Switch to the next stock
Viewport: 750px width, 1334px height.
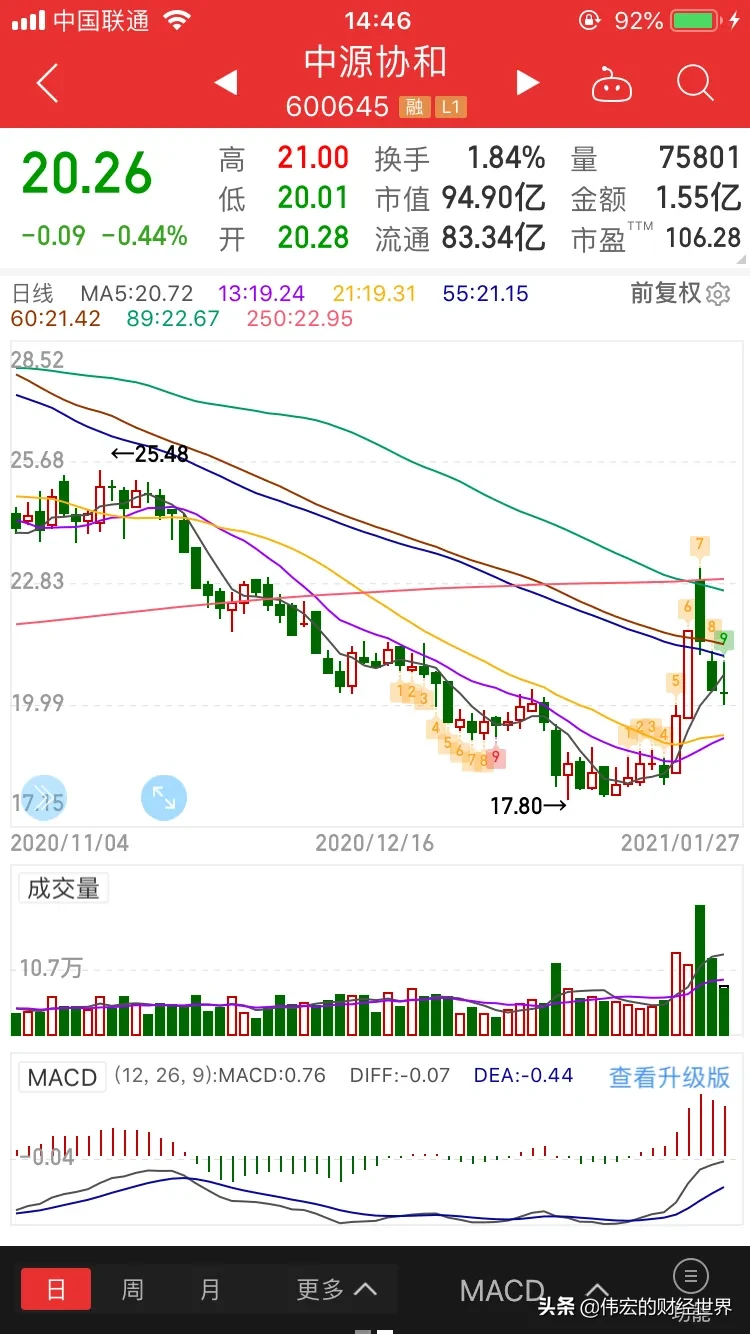[527, 83]
